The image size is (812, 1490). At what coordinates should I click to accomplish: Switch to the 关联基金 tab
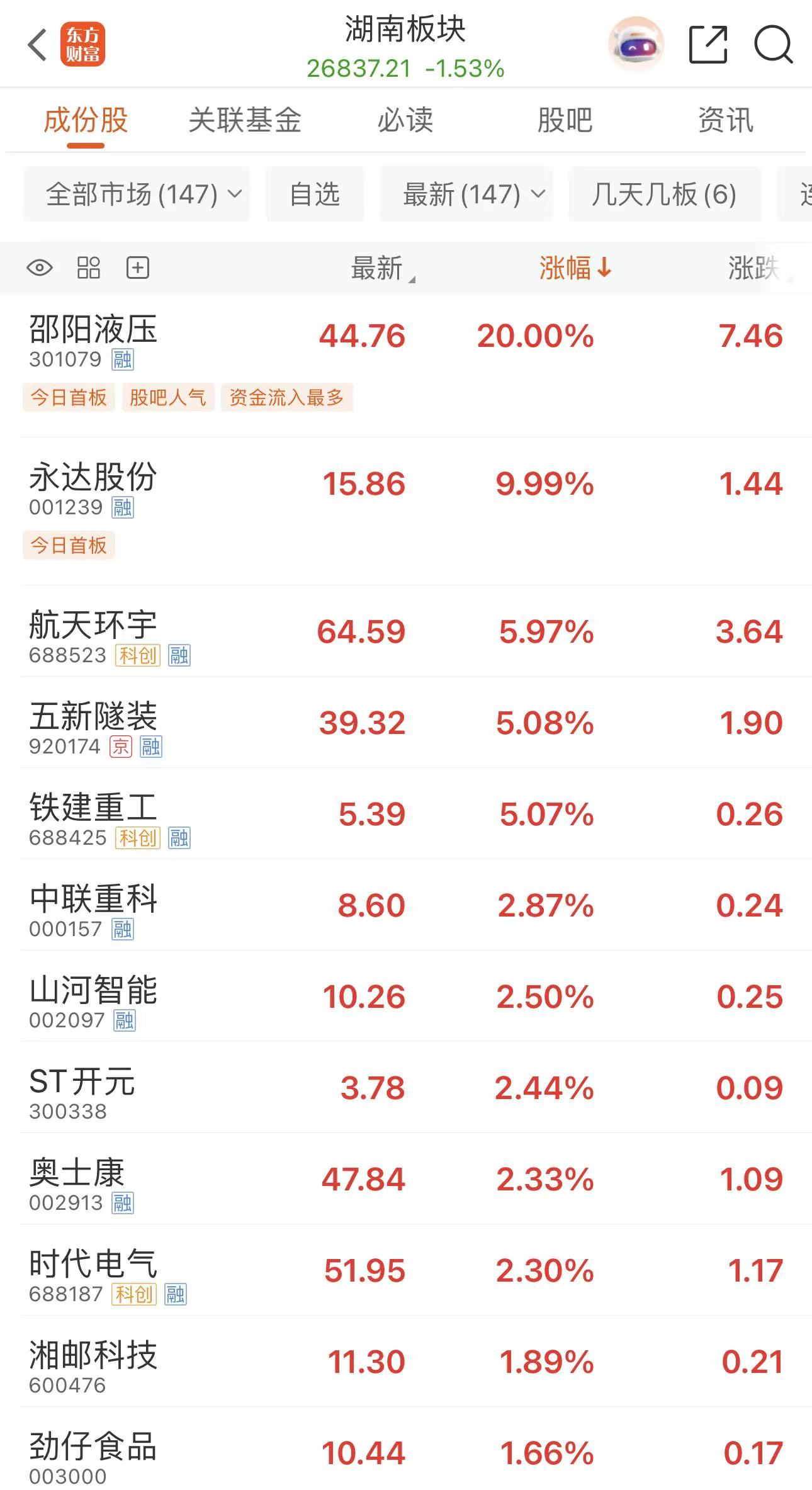[x=245, y=121]
